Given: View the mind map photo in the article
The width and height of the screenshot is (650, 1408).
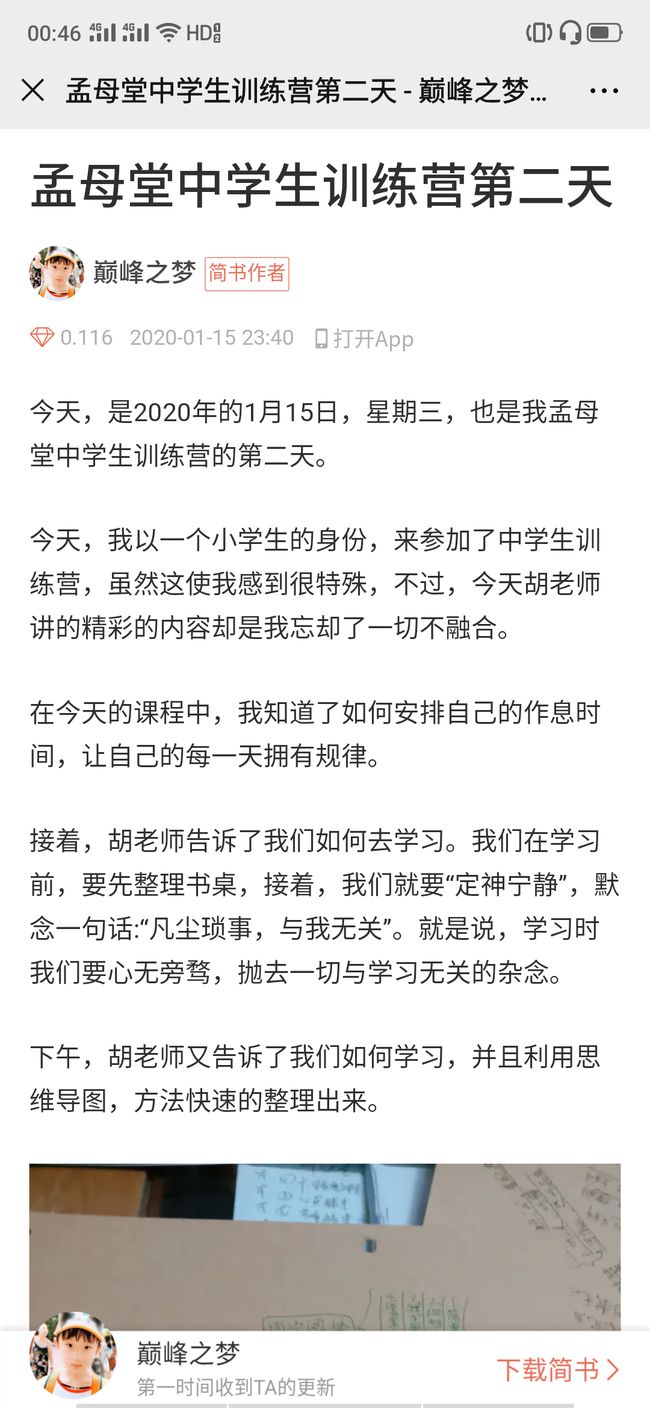Looking at the screenshot, I should click(x=325, y=1246).
